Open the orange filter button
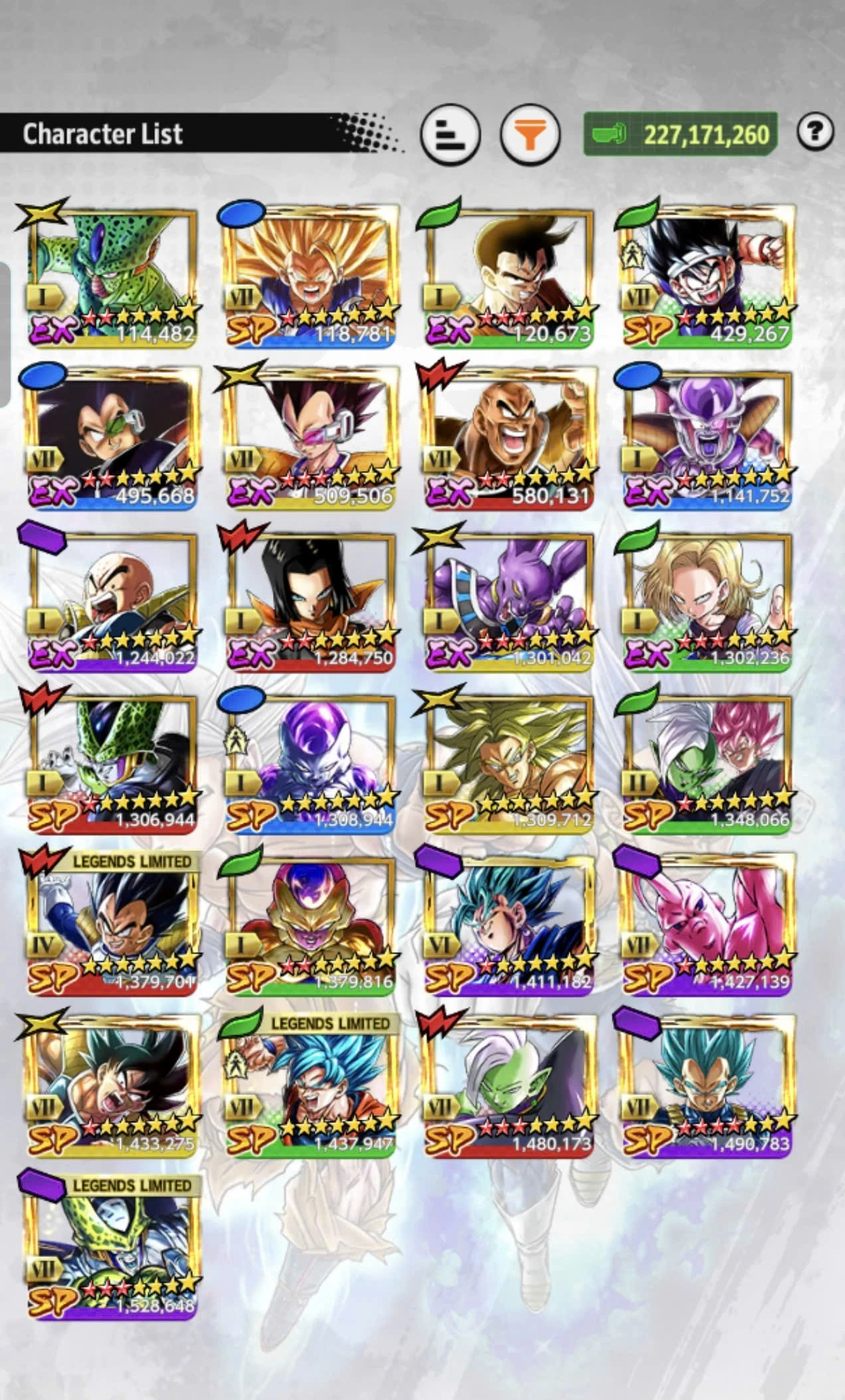Viewport: 845px width, 1400px height. pos(529,134)
